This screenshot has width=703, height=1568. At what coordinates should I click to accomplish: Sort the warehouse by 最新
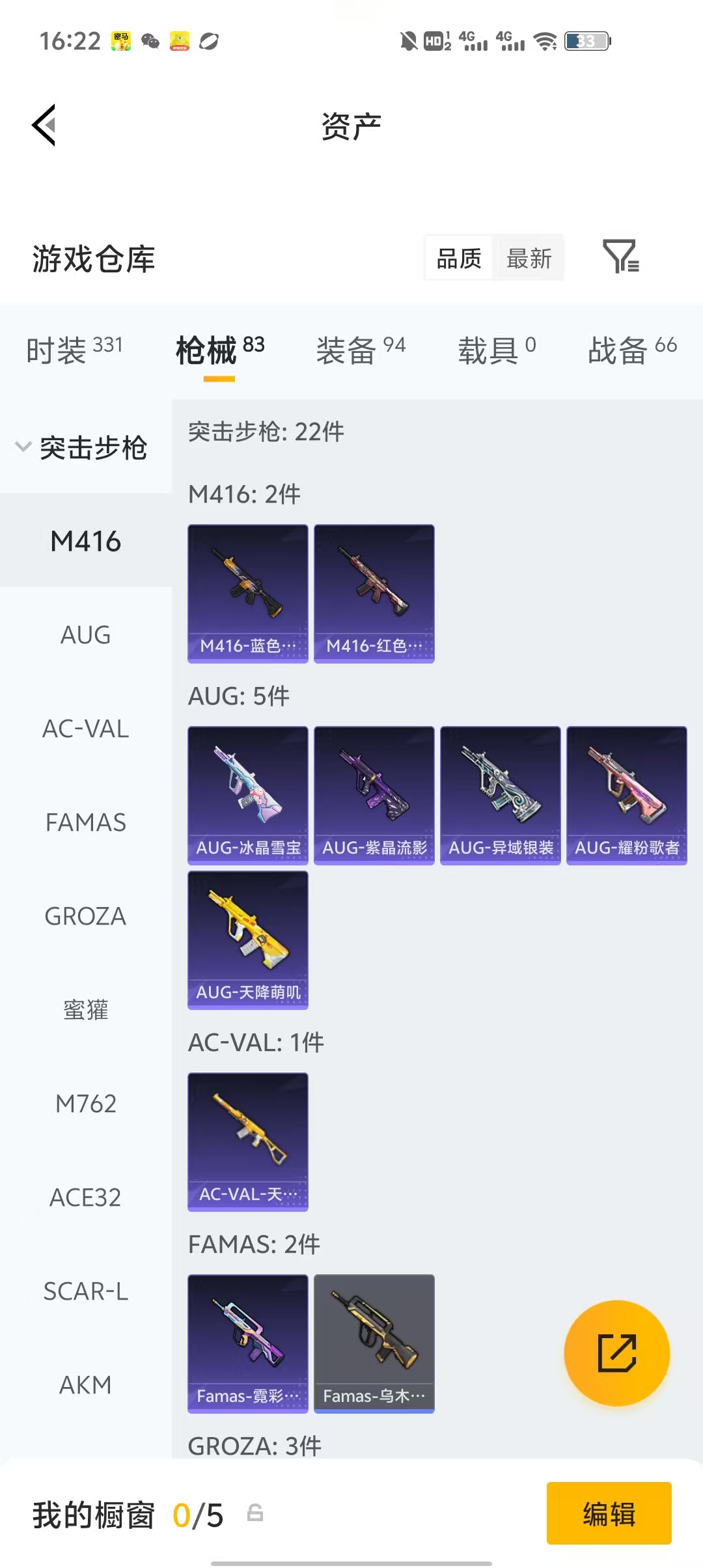coord(529,259)
